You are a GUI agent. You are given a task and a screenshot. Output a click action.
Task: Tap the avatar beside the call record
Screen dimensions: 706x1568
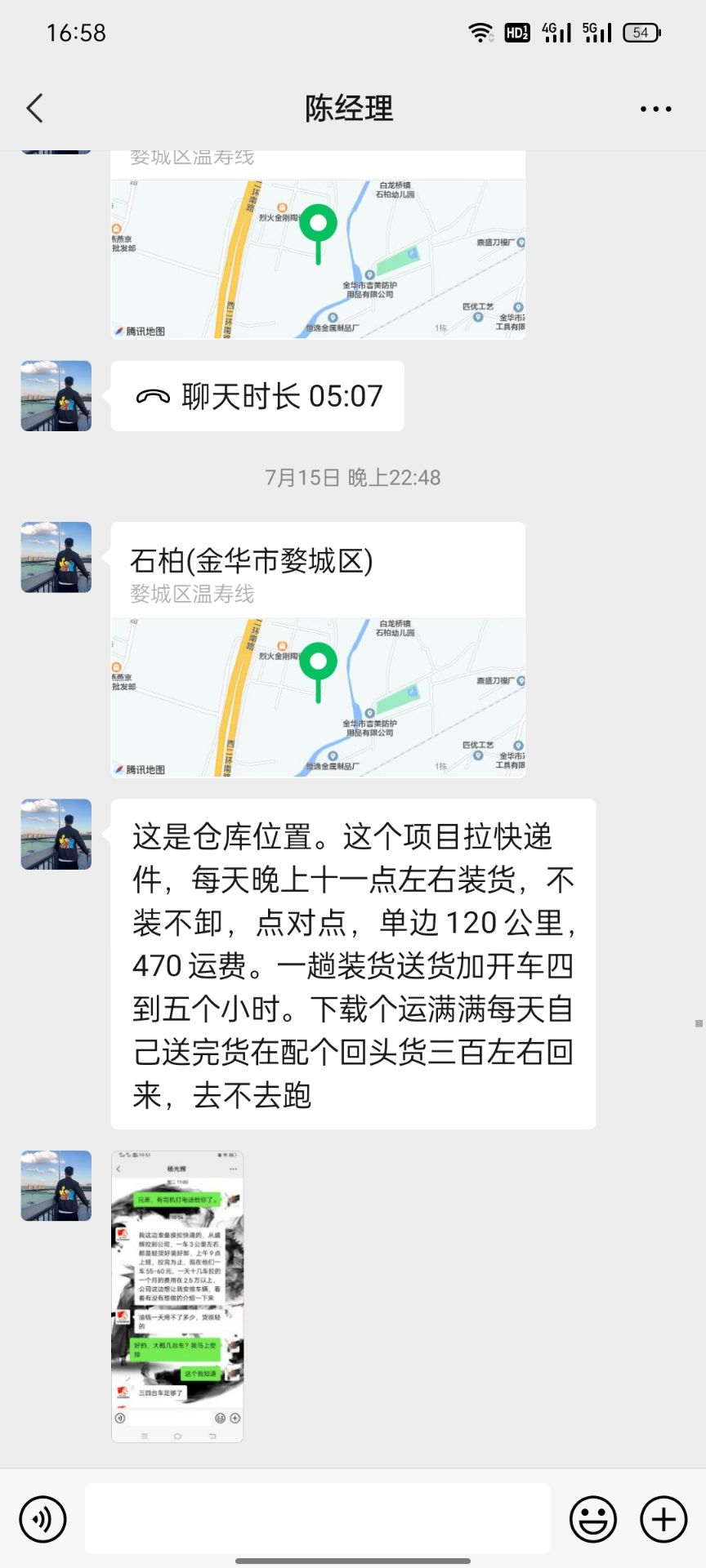pyautogui.click(x=56, y=396)
